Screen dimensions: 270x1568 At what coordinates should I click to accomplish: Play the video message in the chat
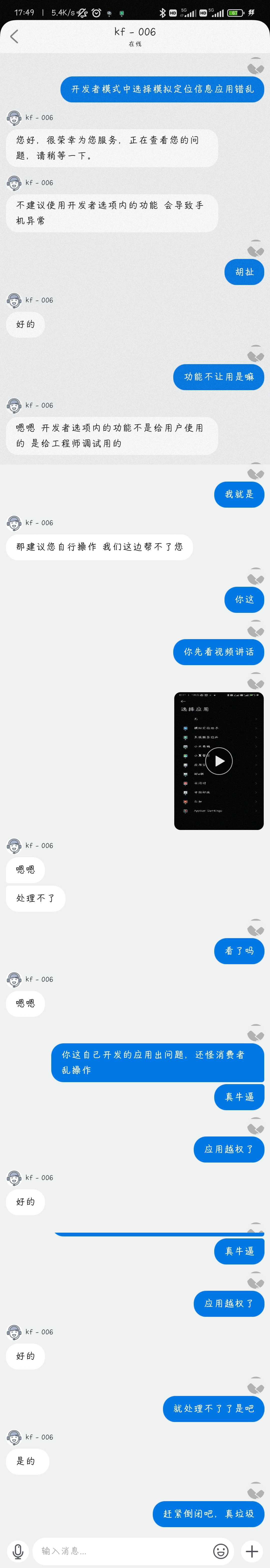point(219,761)
